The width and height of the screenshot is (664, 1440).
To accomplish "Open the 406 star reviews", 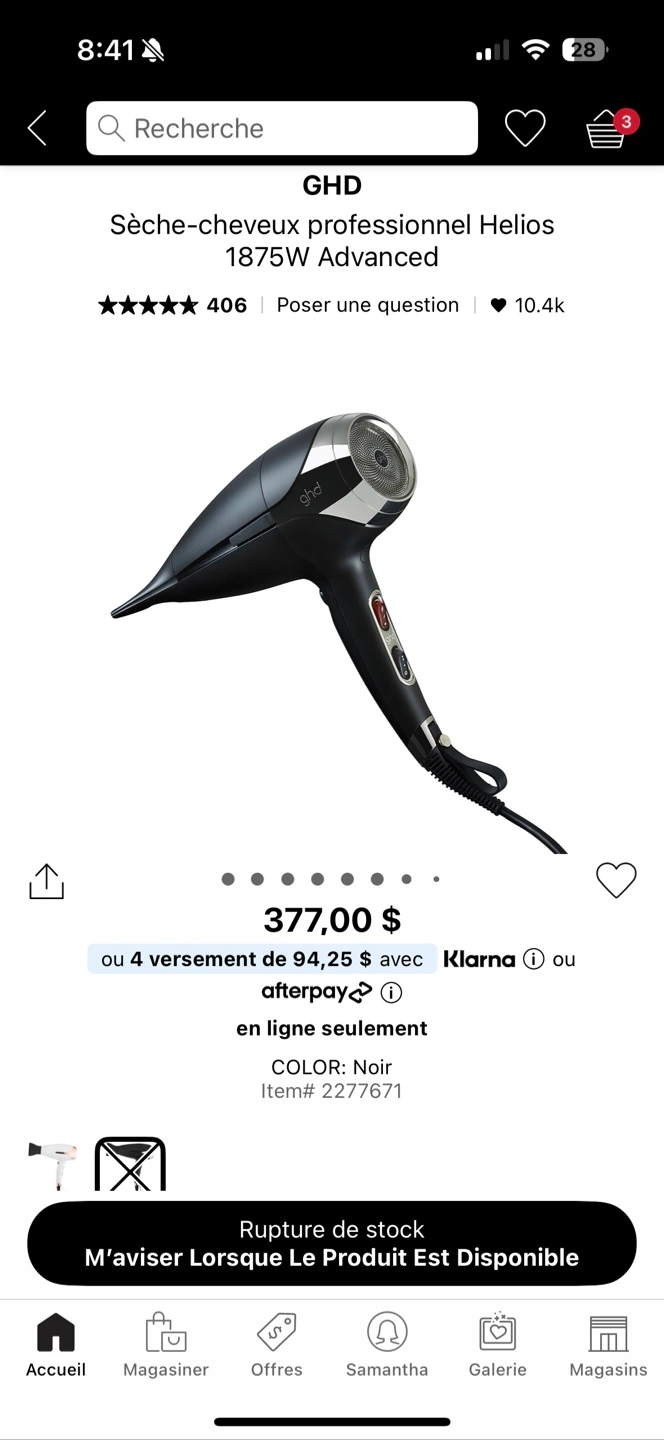I will 172,305.
